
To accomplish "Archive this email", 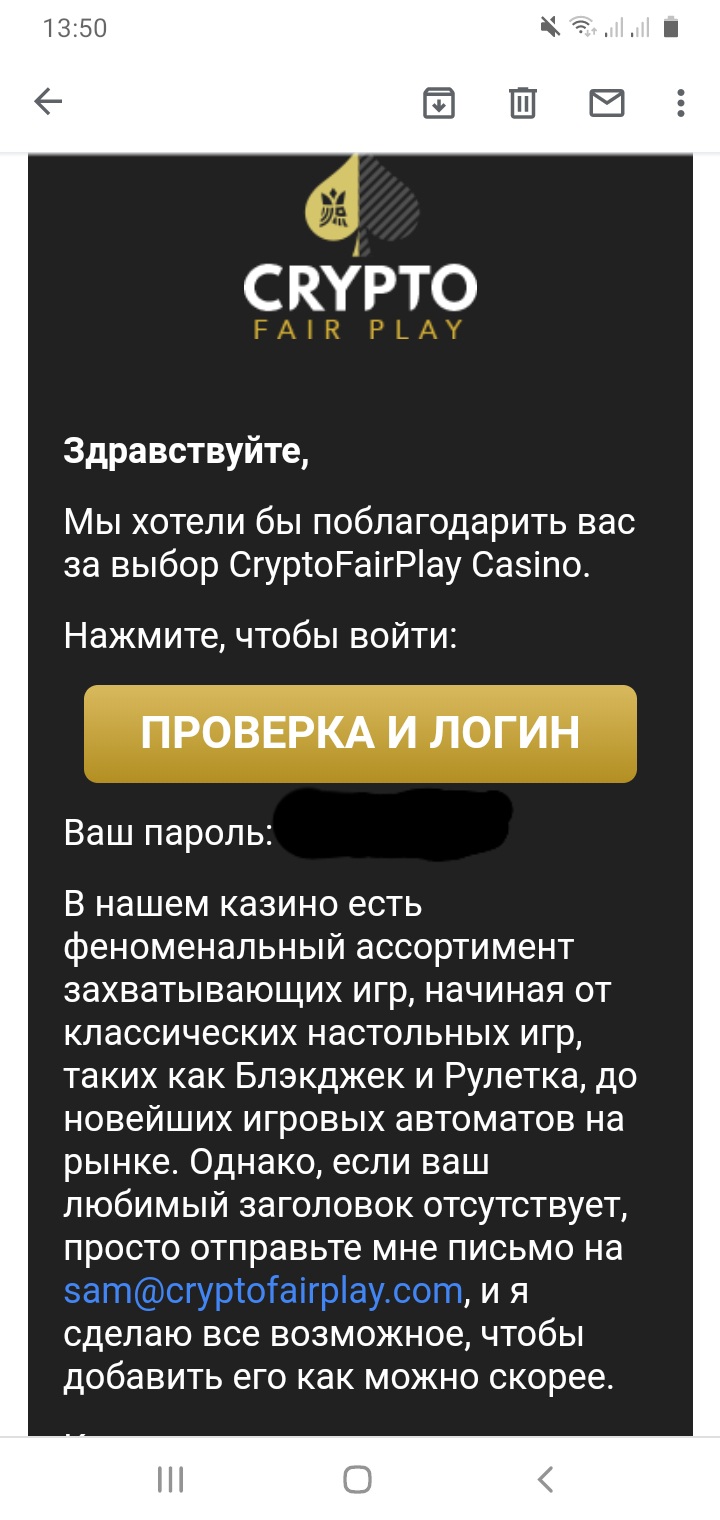I will click(x=439, y=103).
